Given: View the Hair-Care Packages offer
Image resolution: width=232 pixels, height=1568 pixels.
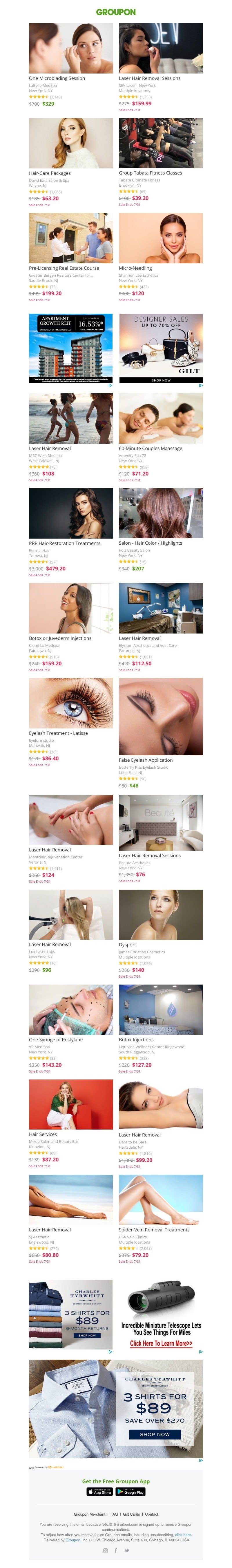Looking at the screenshot, I should (x=71, y=144).
